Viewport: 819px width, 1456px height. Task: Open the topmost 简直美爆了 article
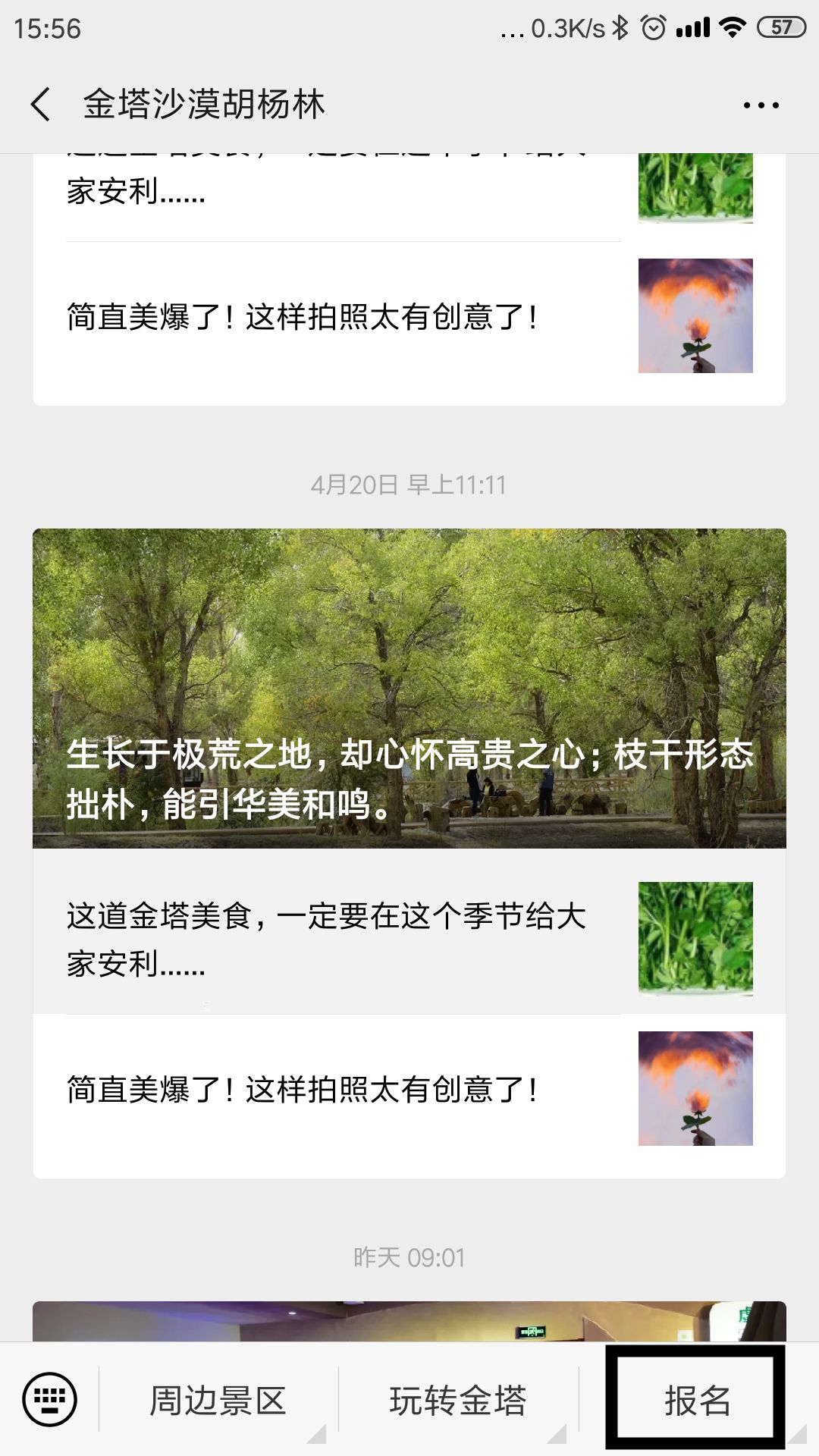tap(409, 317)
